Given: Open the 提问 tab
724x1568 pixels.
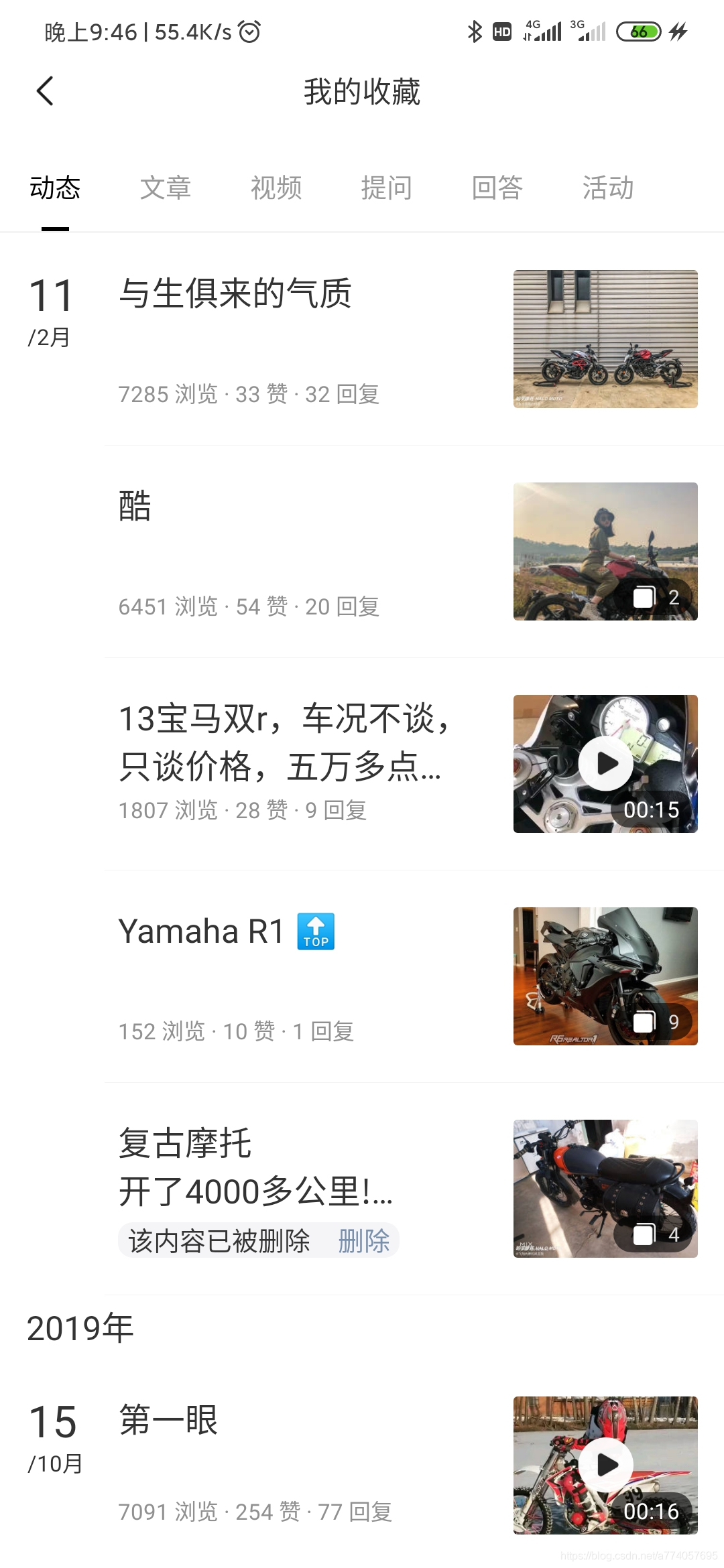Looking at the screenshot, I should coord(387,188).
